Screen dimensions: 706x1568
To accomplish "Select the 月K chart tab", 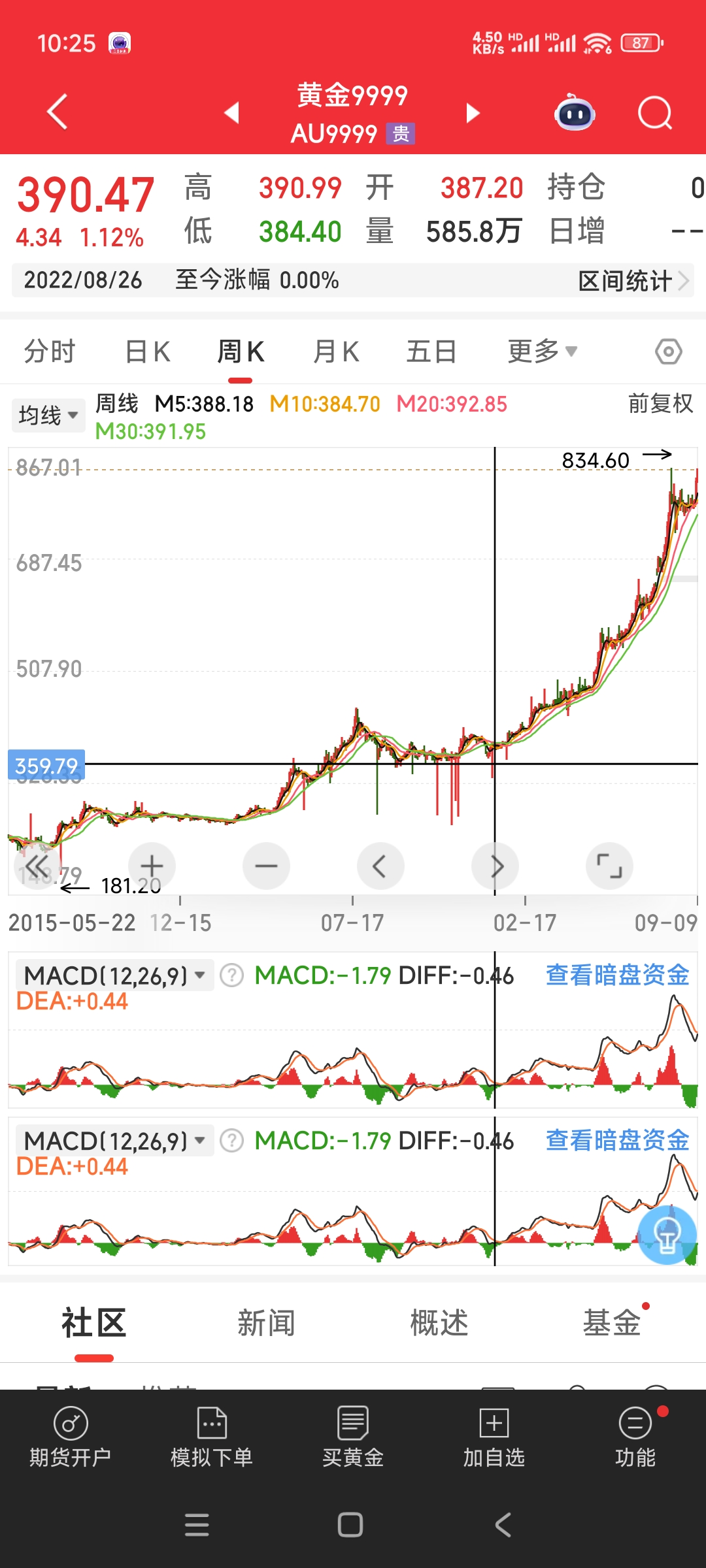I will click(336, 351).
